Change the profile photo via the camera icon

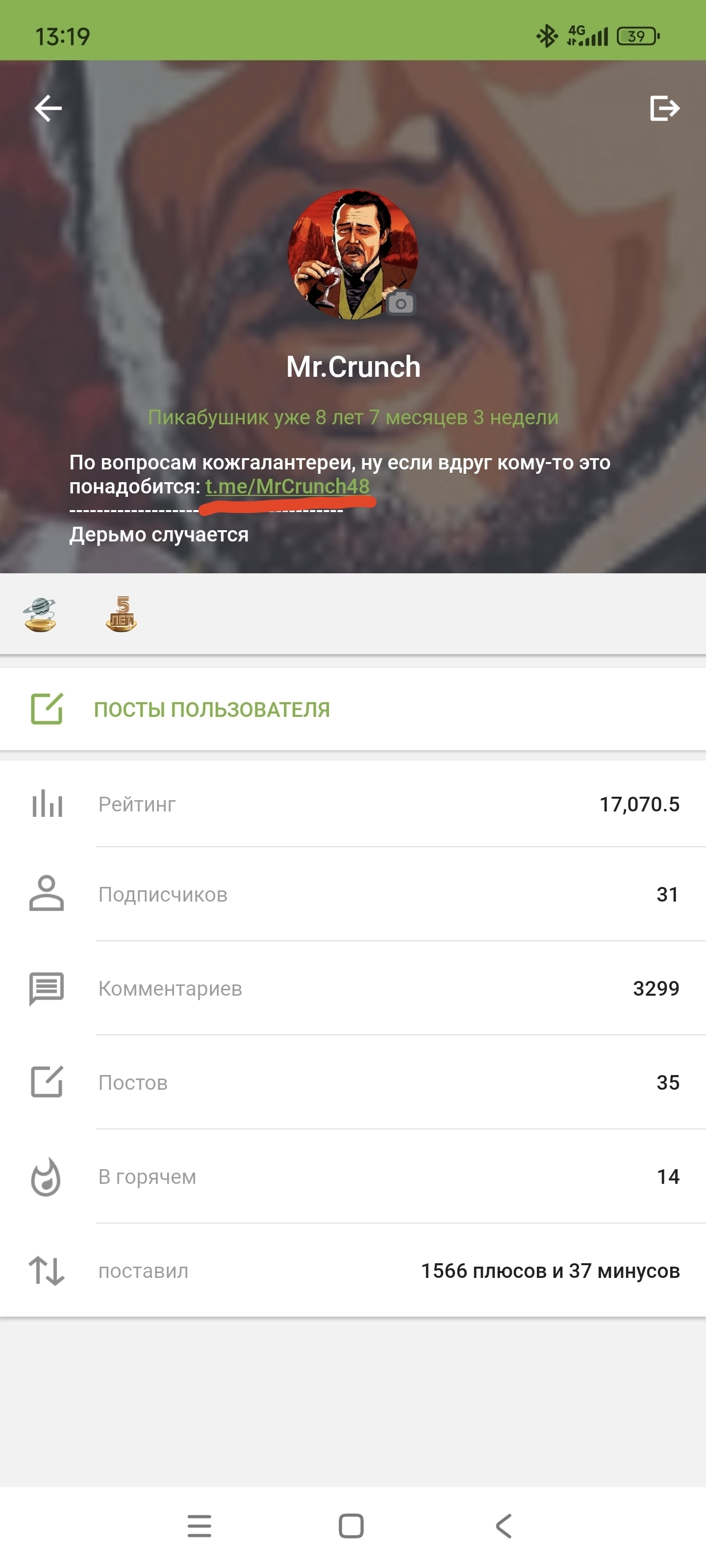pyautogui.click(x=400, y=302)
